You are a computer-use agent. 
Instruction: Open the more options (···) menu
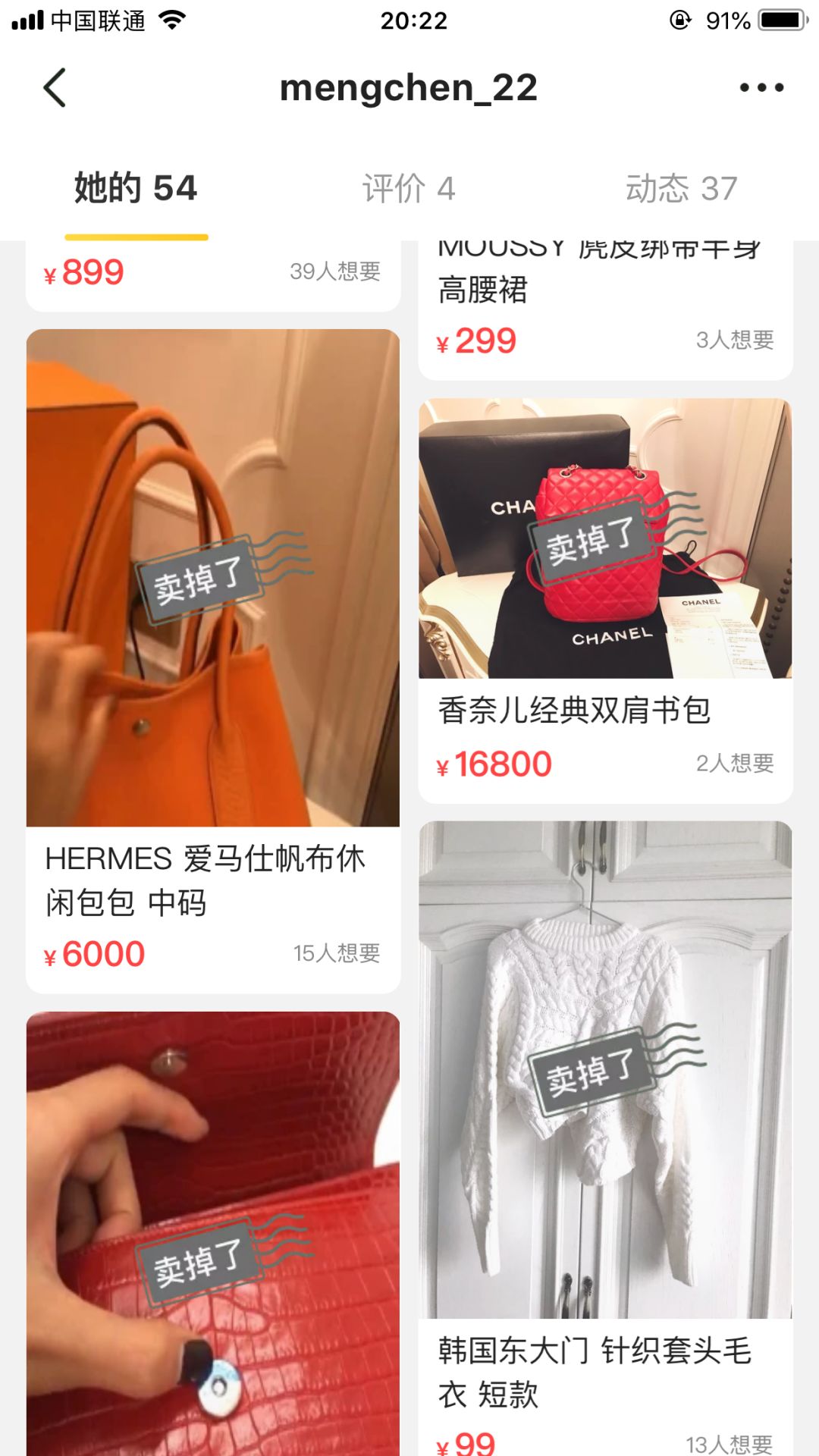click(x=761, y=87)
